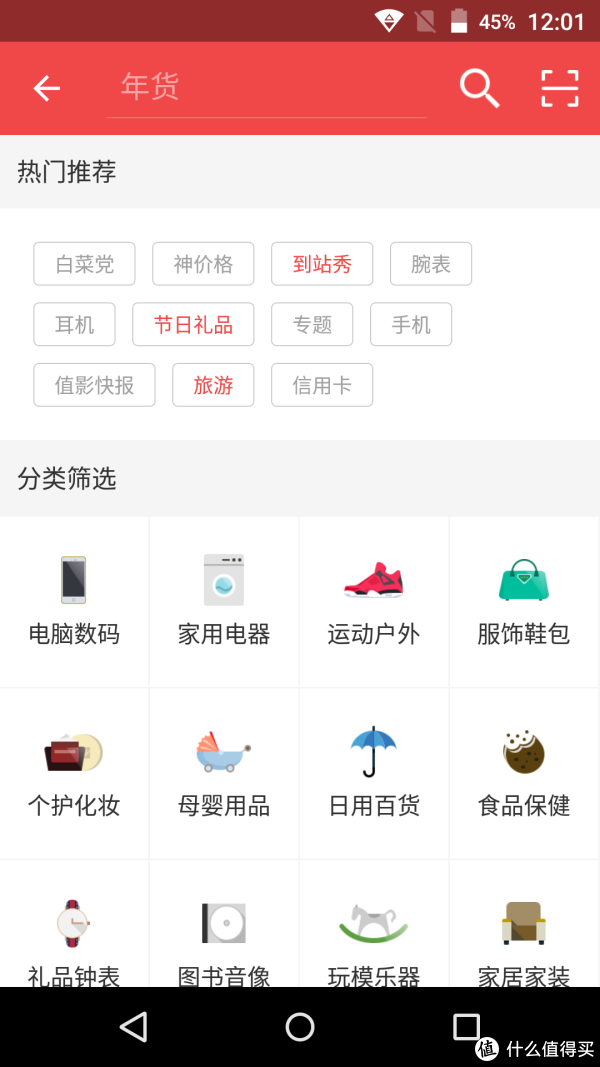Open the barcode scanner icon

pos(560,88)
